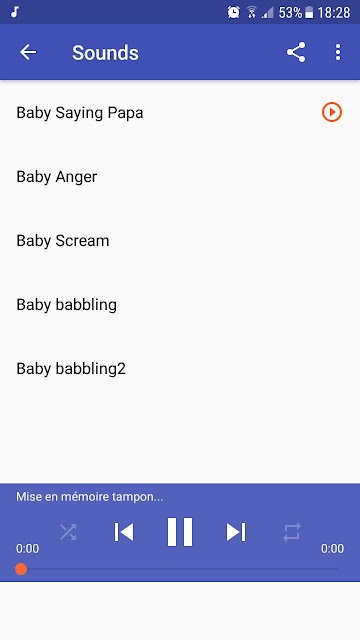Go back using the arrow icon

(28, 52)
